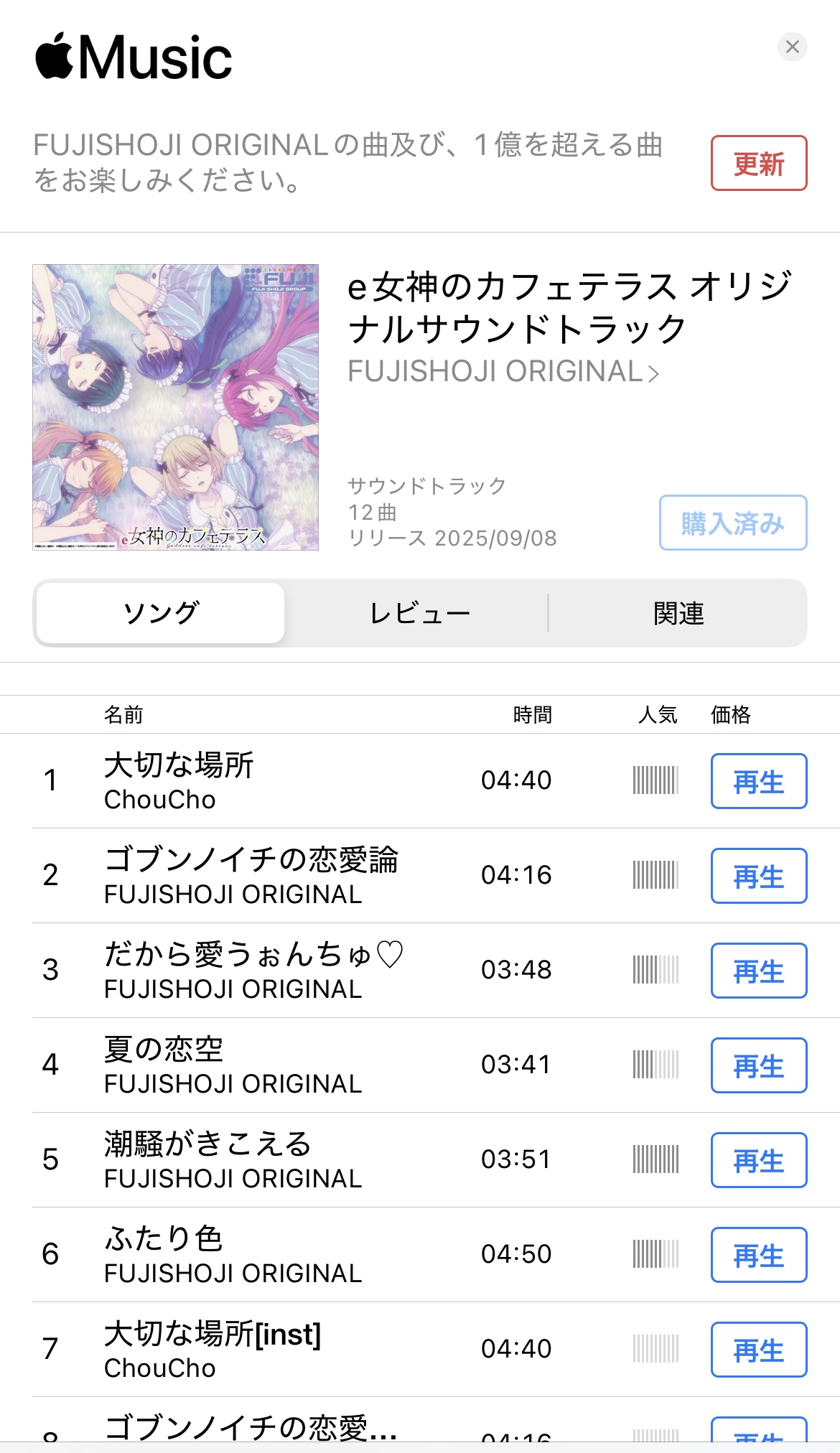Tap the 更新 button
840x1453 pixels.
pos(758,163)
